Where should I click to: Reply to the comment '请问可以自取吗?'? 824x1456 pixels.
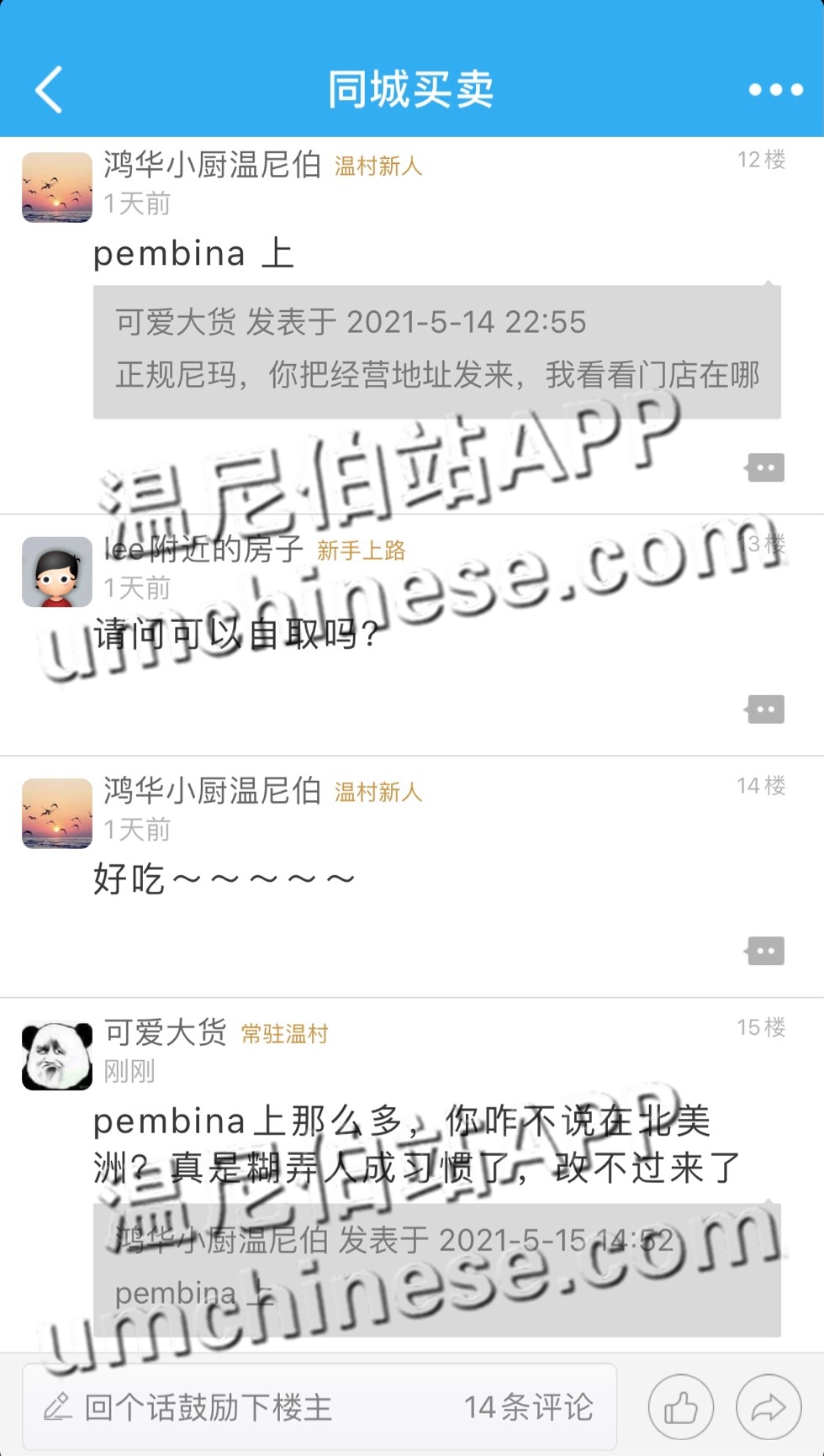tap(765, 710)
